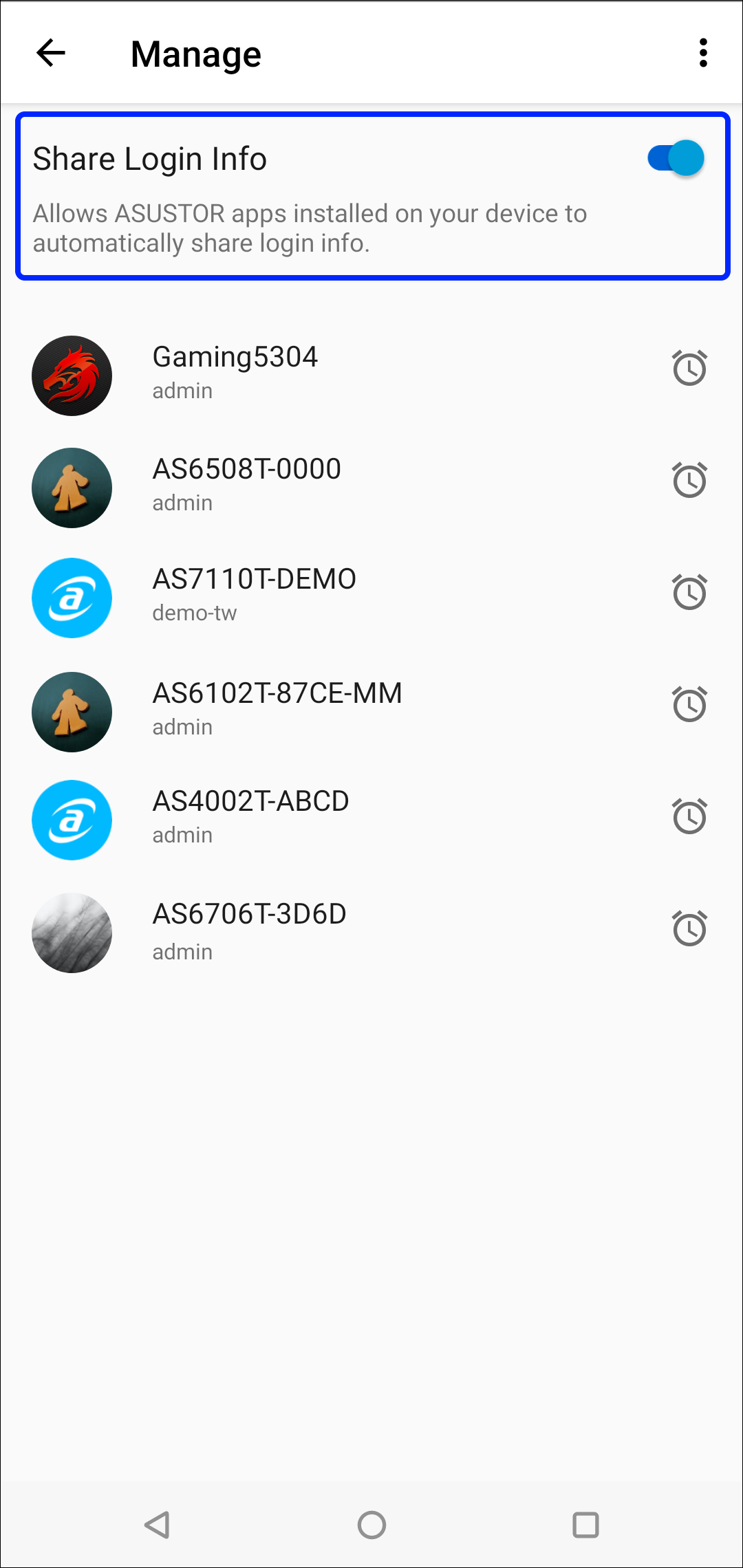Tap the clock icon beside AS7110T-DEMO
This screenshot has width=743, height=1568.
pos(689,592)
